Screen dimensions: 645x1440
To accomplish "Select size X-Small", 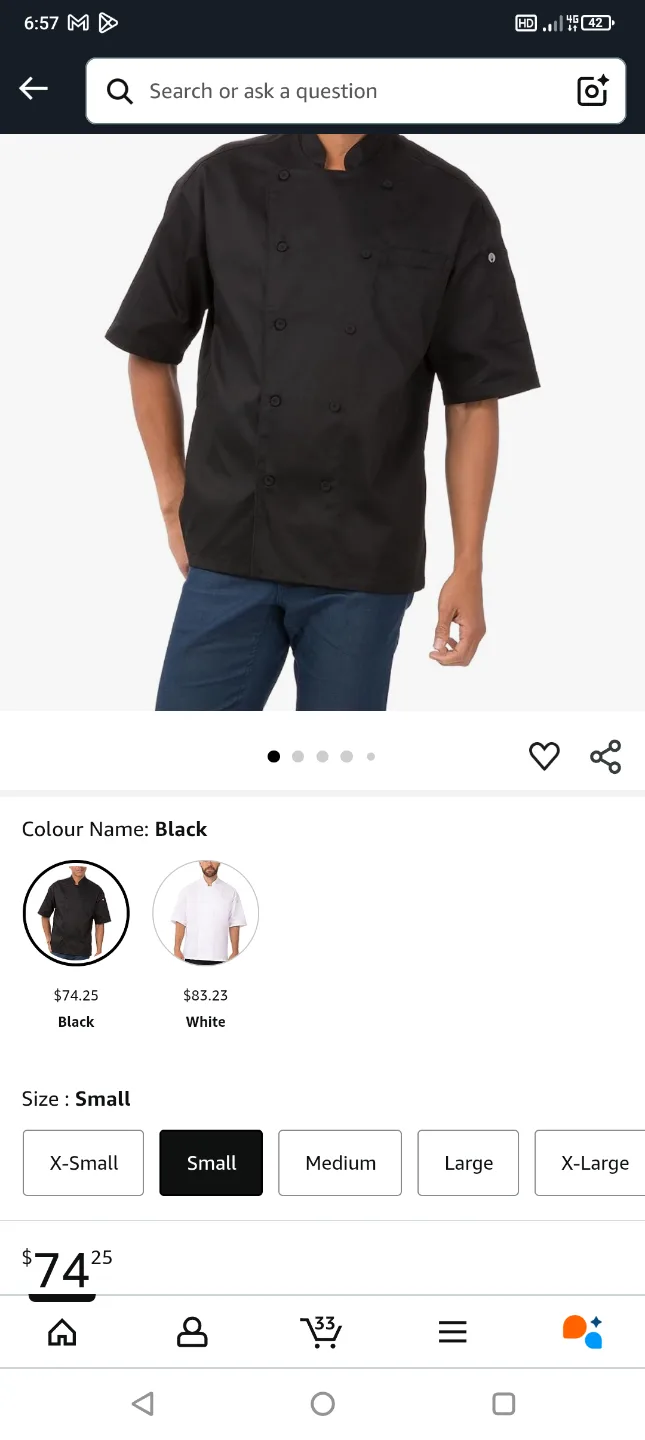I will point(84,1163).
